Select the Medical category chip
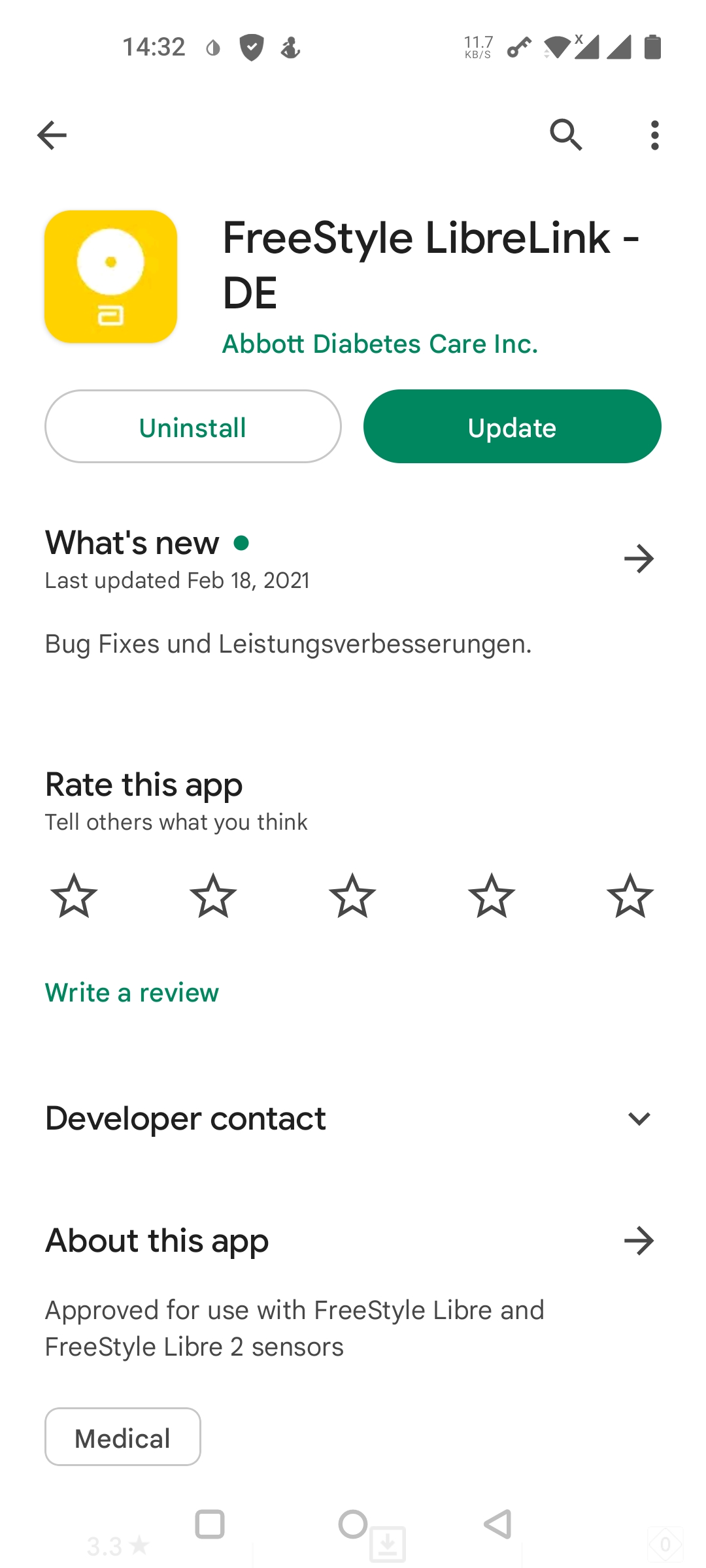Image resolution: width=706 pixels, height=1568 pixels. click(x=123, y=1437)
